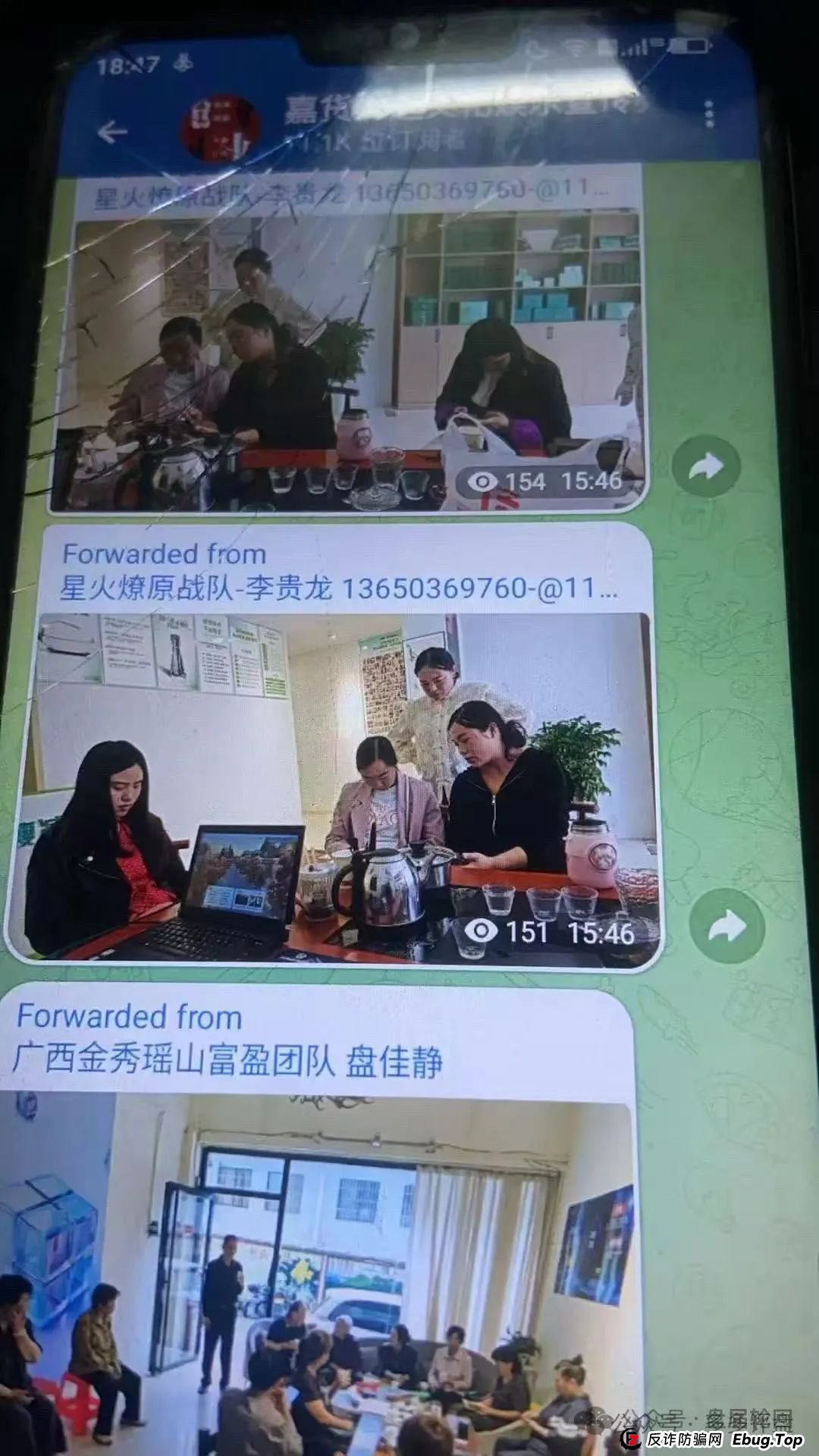Screen dimensions: 819x1456
Task: Open forwarded source 广西金秀瑶山富盈团队 盘佳静
Action: (x=227, y=1060)
